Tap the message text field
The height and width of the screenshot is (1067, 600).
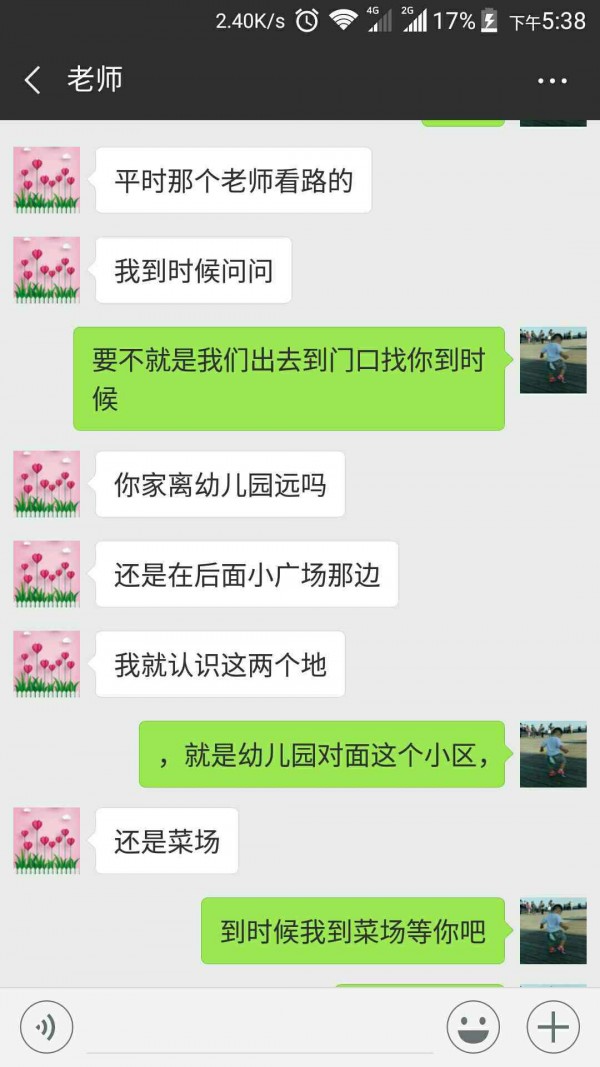coord(260,1027)
